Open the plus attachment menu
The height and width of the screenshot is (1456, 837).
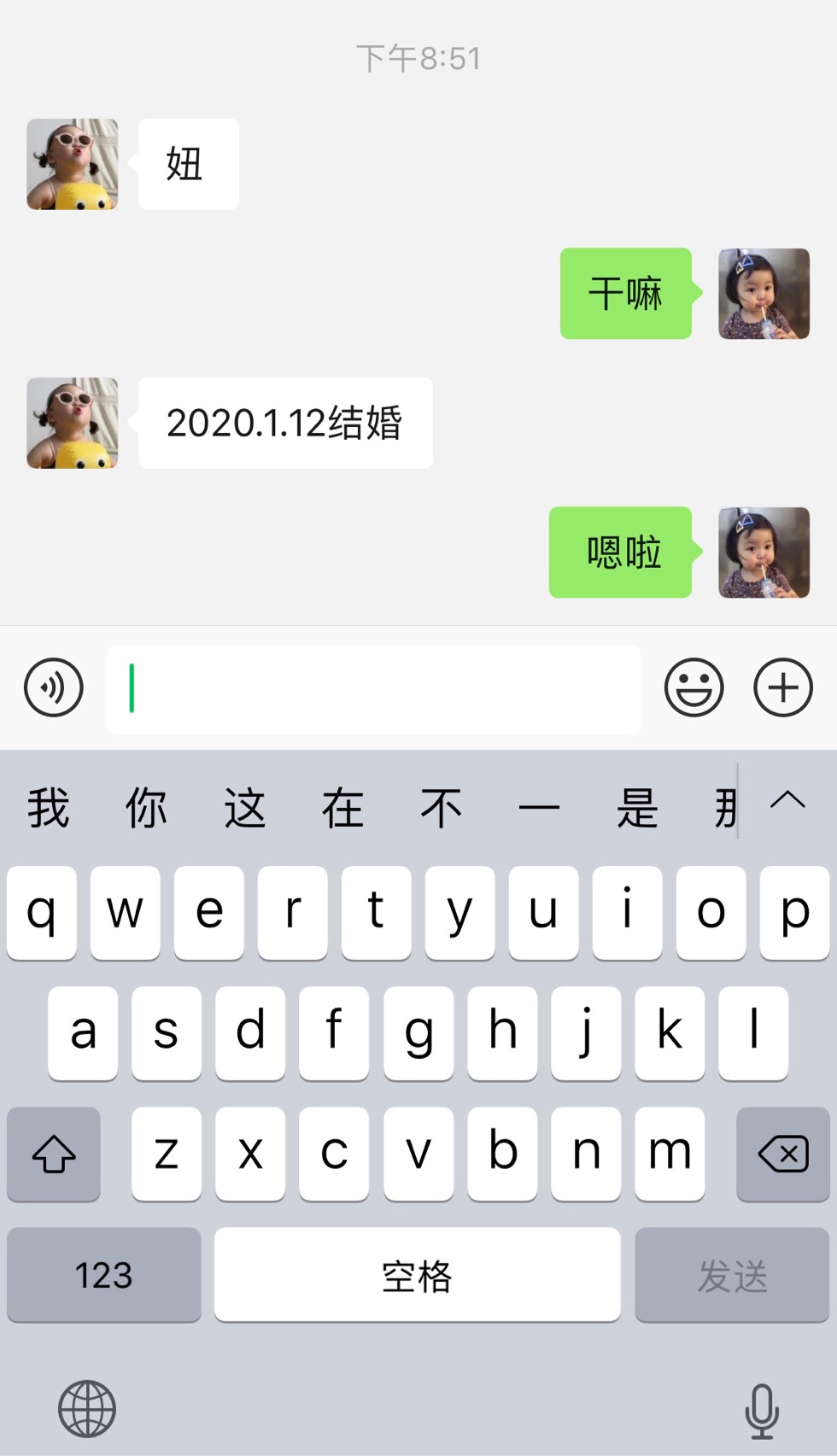(782, 687)
